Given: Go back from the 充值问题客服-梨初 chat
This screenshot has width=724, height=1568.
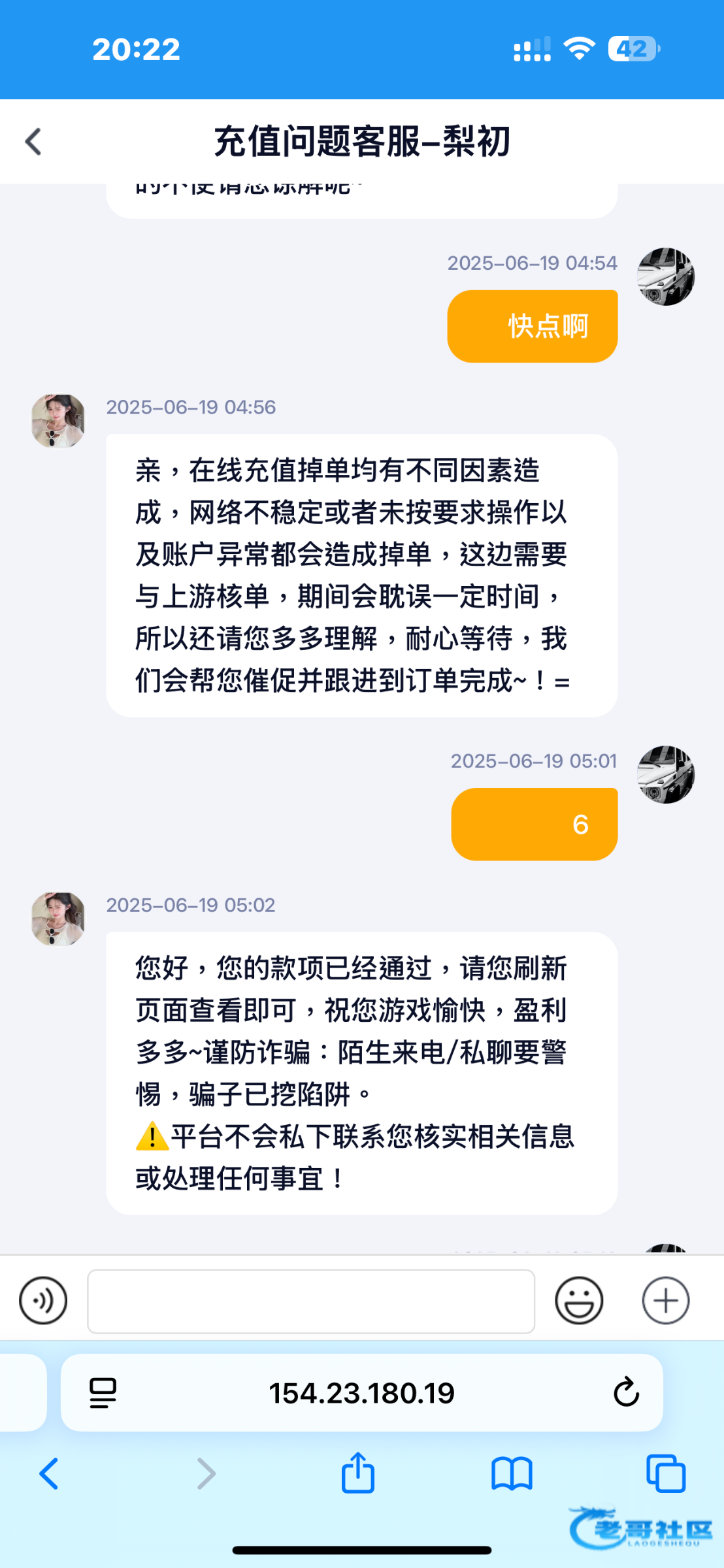Looking at the screenshot, I should coord(33,142).
